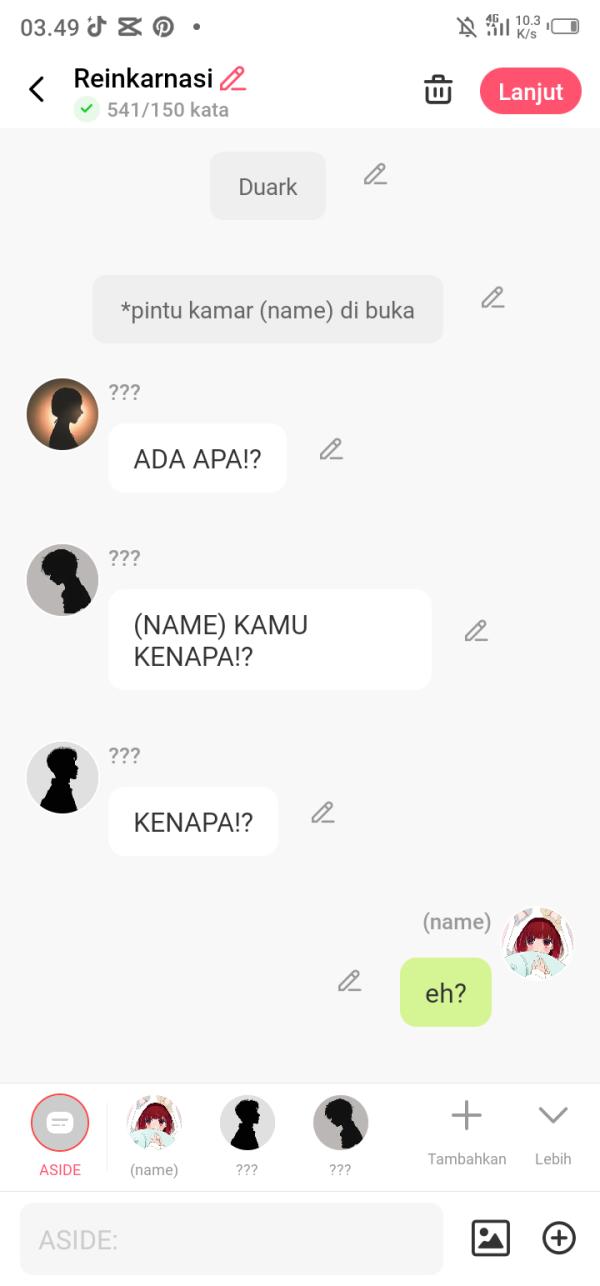Edit the "ADA APA!?" message
The image size is (600, 1286).
331,449
